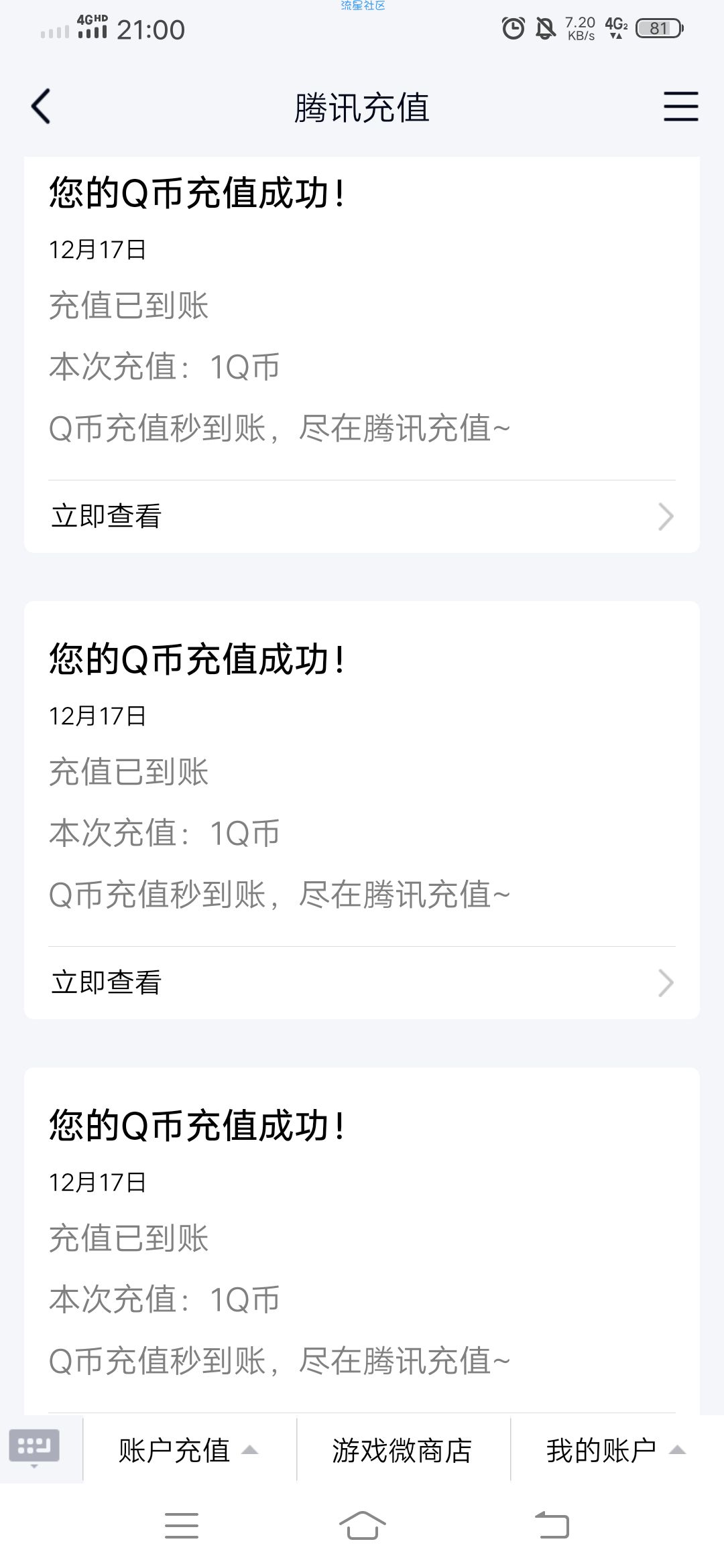Go back from 腾讯充值 page
The height and width of the screenshot is (1568, 724).
(x=41, y=107)
